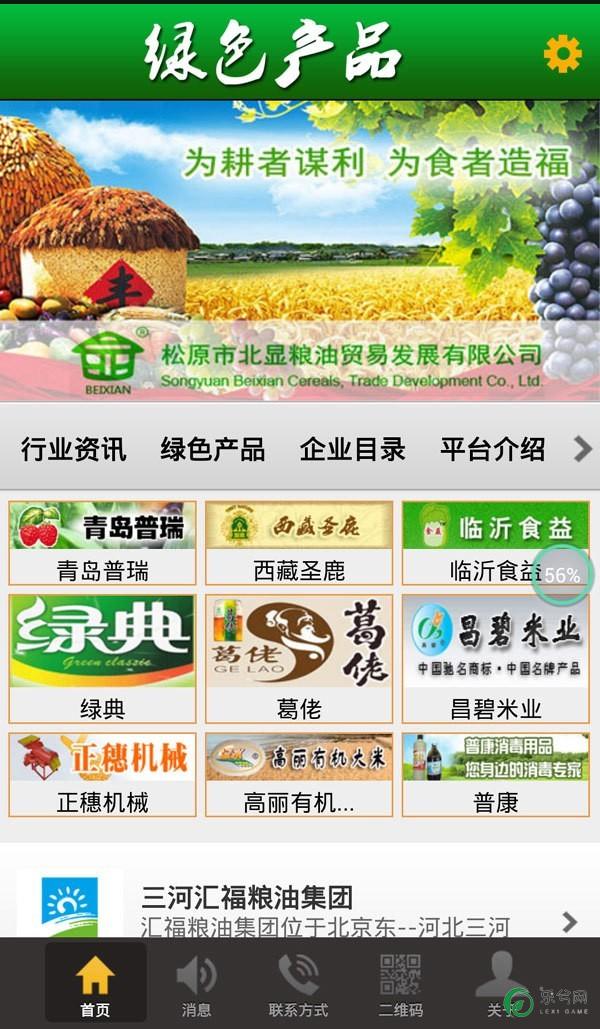Open the 联系方式 tab
The width and height of the screenshot is (600, 1029).
(x=298, y=985)
